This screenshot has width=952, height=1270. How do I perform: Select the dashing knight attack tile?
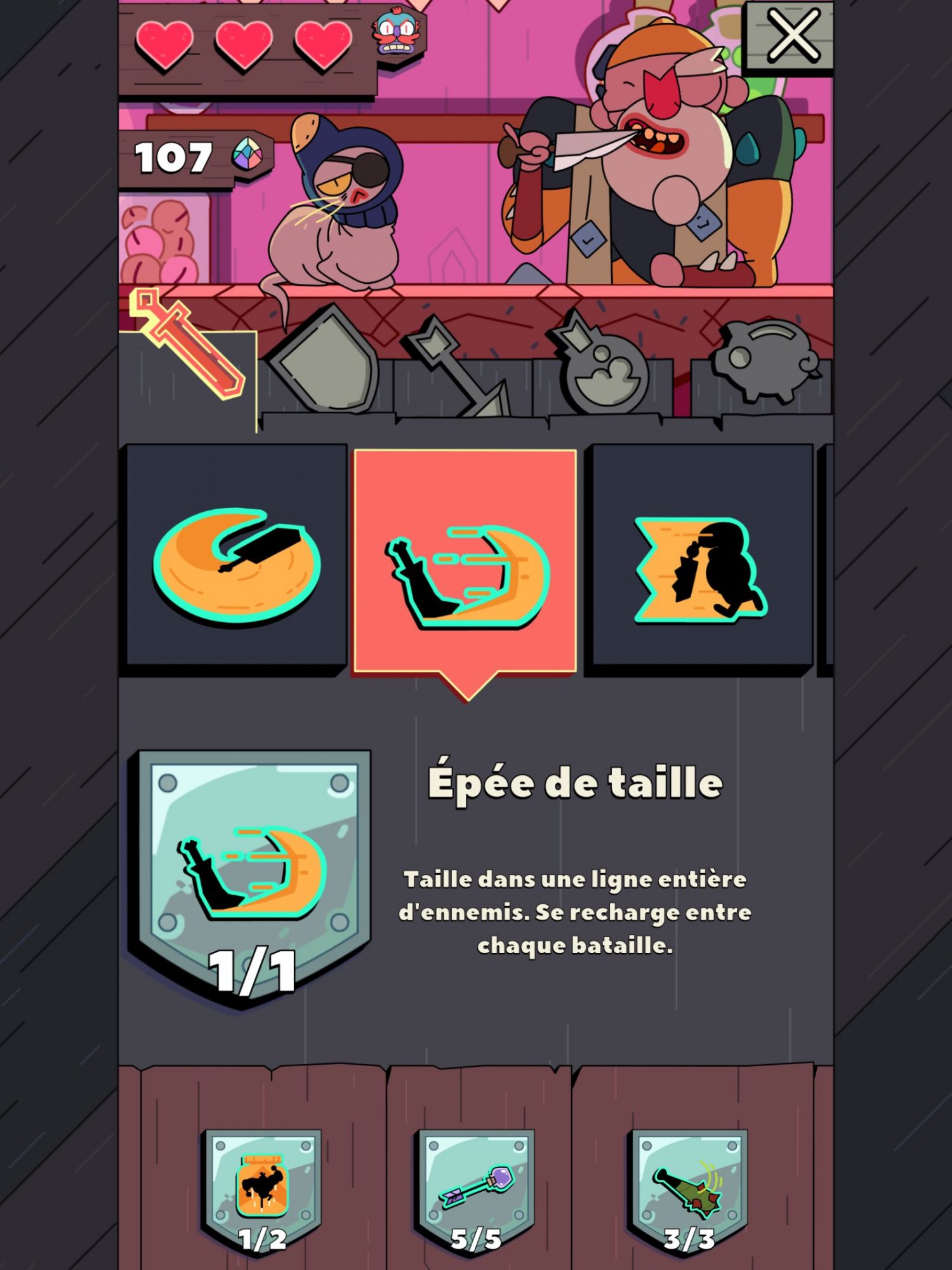pos(701,559)
